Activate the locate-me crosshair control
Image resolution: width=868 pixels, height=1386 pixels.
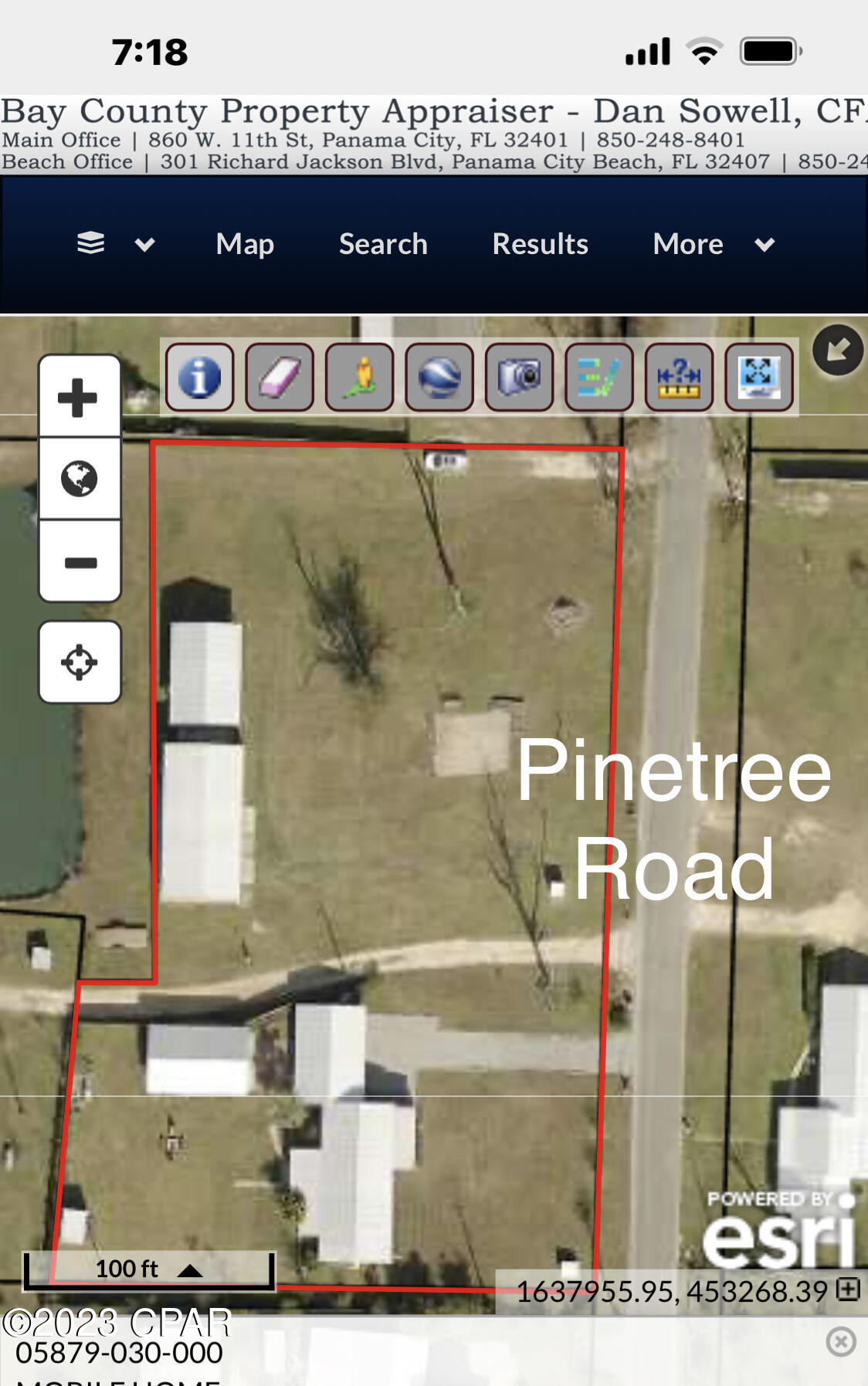(x=80, y=663)
